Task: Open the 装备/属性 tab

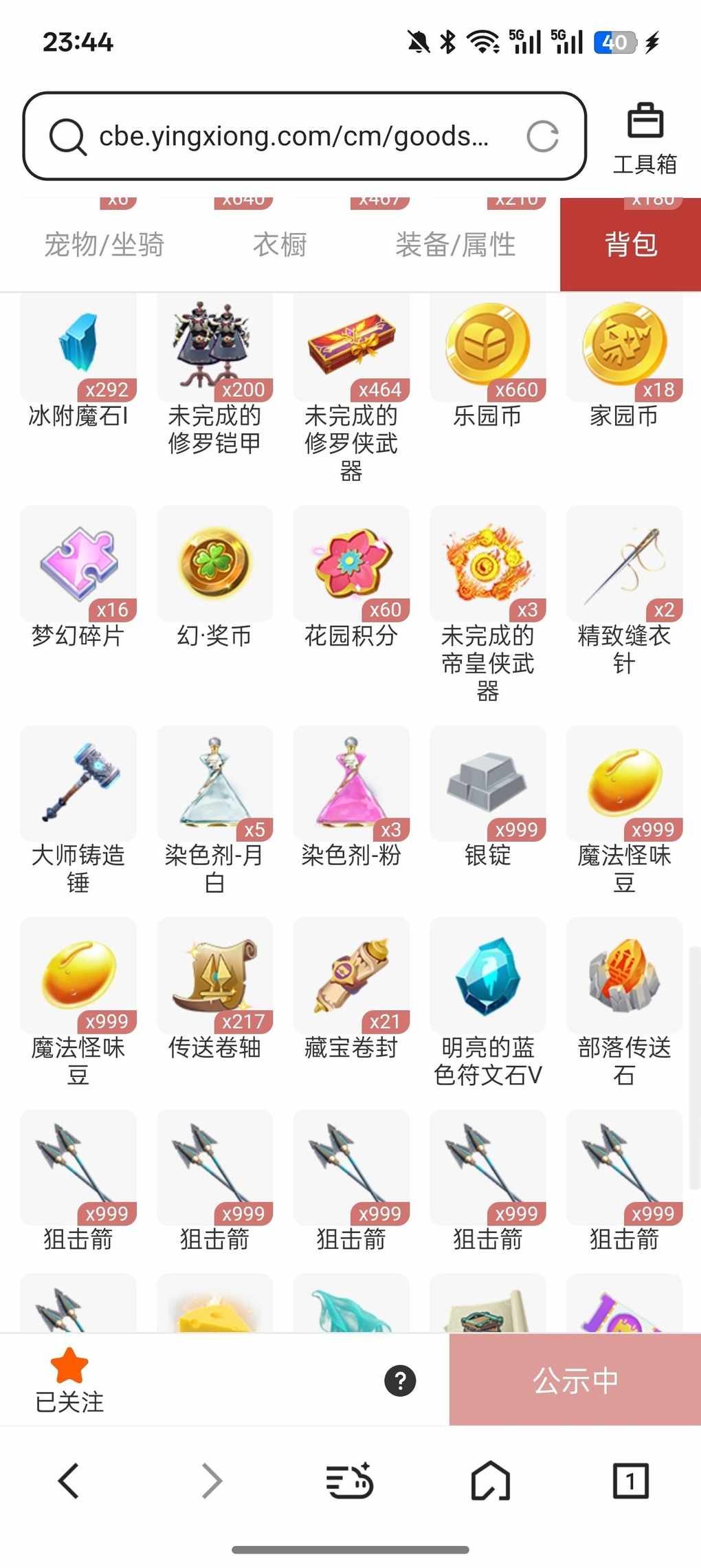Action: (455, 245)
